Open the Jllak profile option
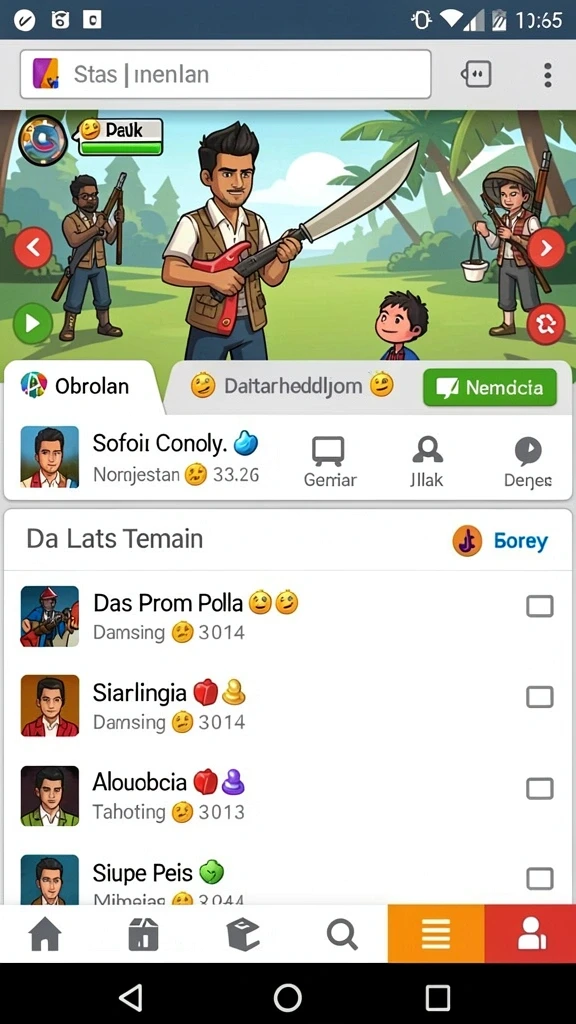This screenshot has width=576, height=1024. coord(428,462)
